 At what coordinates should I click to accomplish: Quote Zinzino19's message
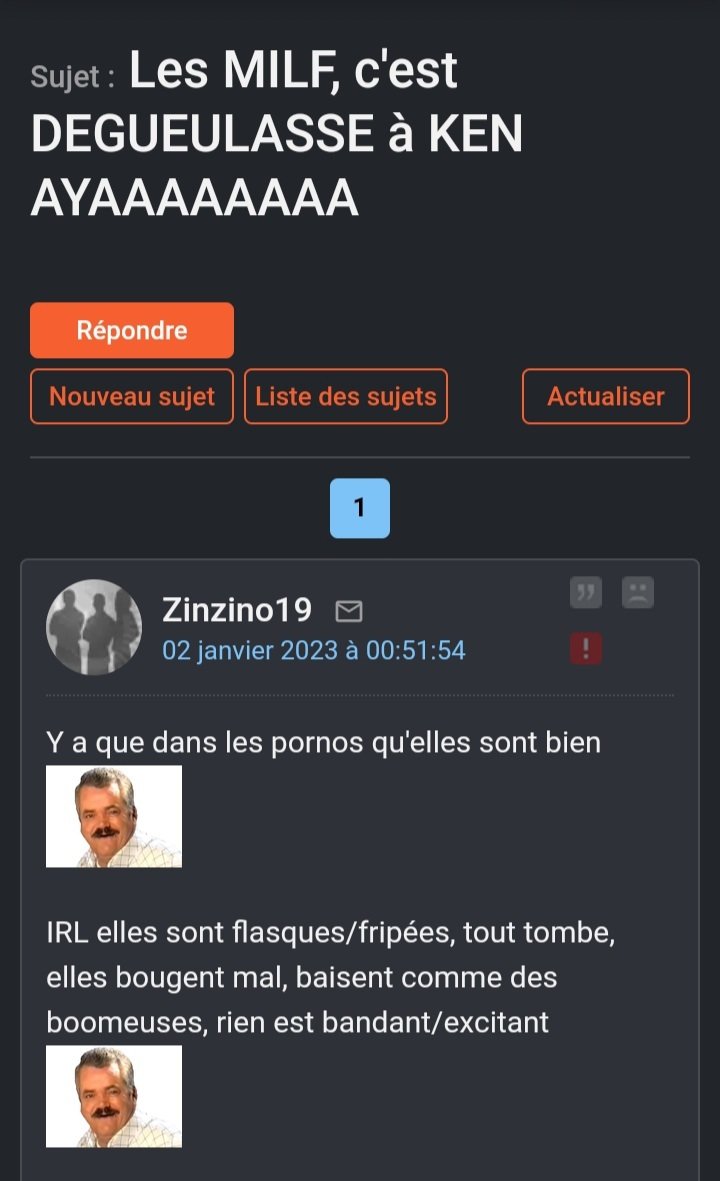[x=586, y=593]
